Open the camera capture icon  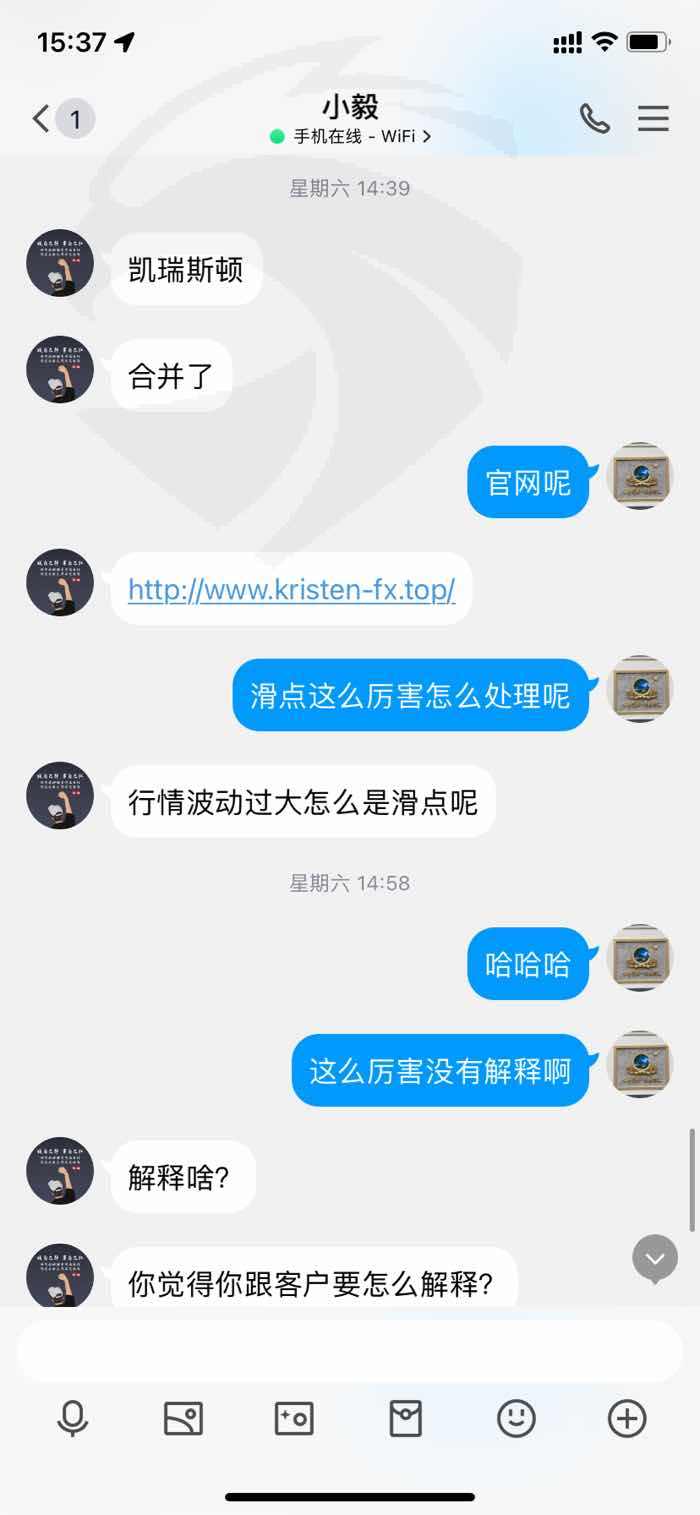[294, 1418]
